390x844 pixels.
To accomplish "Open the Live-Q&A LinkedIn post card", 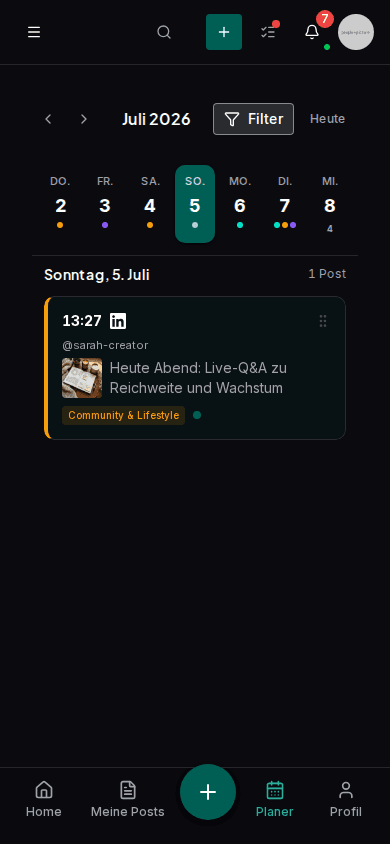I will pyautogui.click(x=195, y=368).
